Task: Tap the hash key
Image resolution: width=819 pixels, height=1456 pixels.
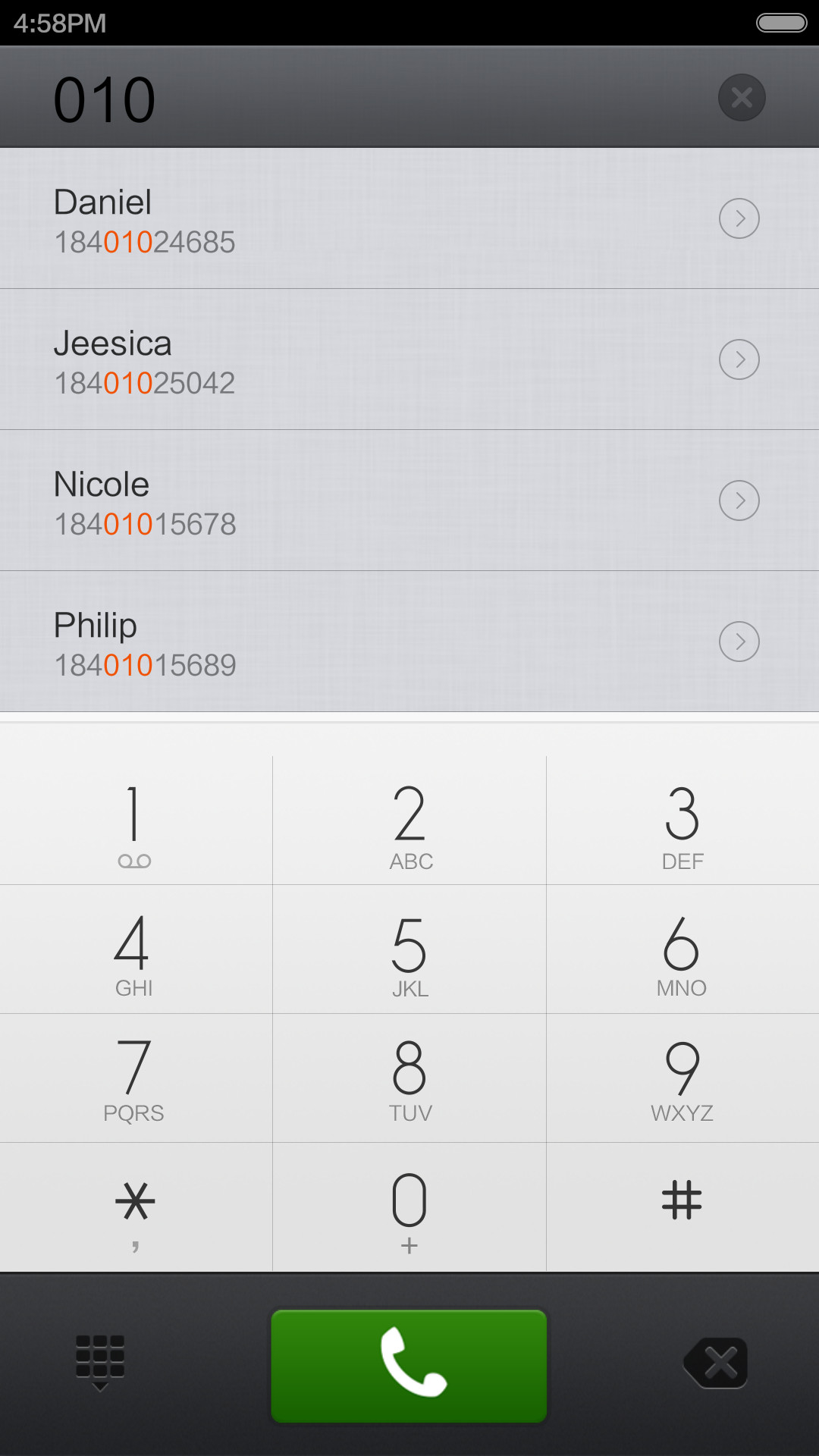Action: [x=682, y=1207]
